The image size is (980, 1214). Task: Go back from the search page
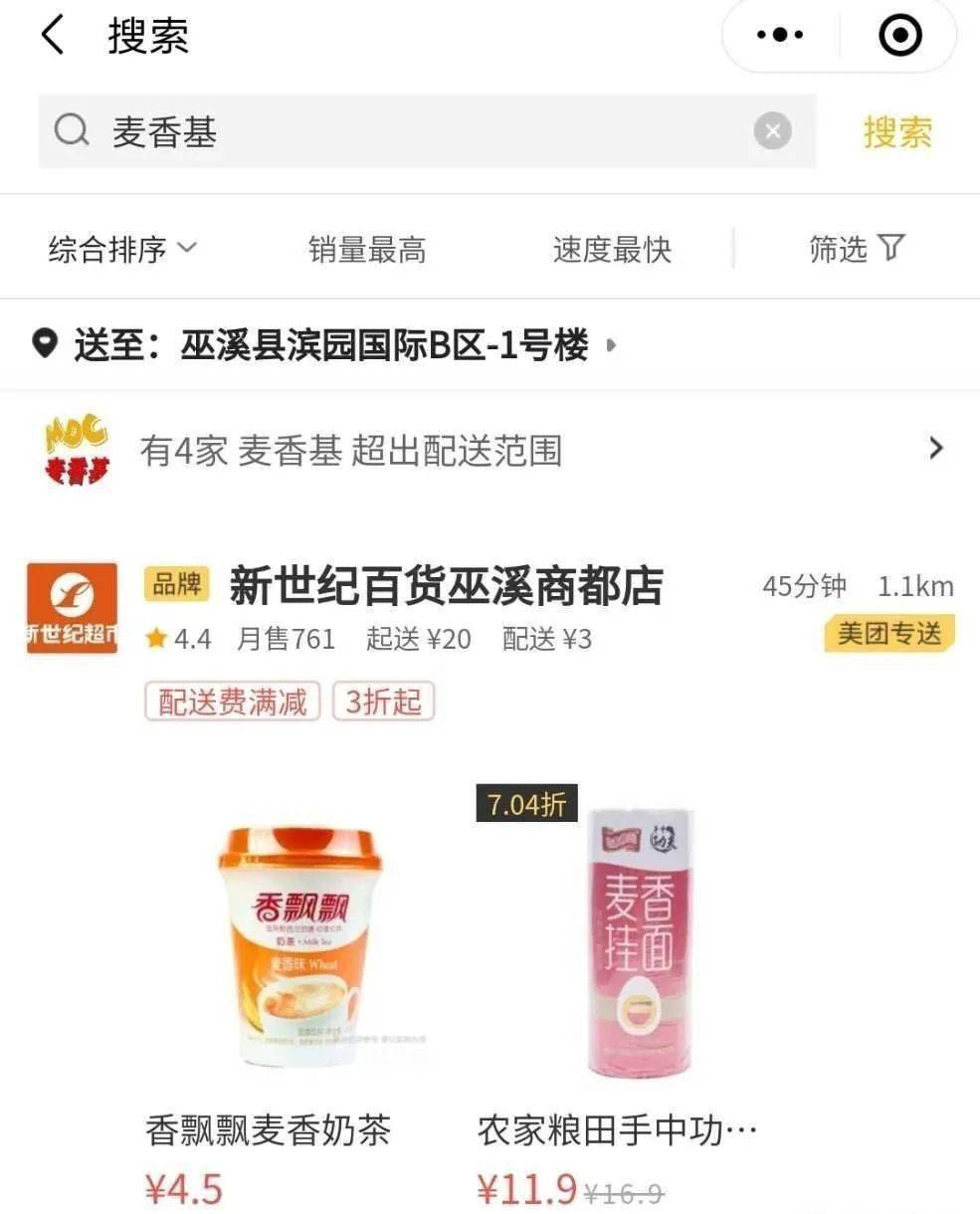pyautogui.click(x=54, y=37)
